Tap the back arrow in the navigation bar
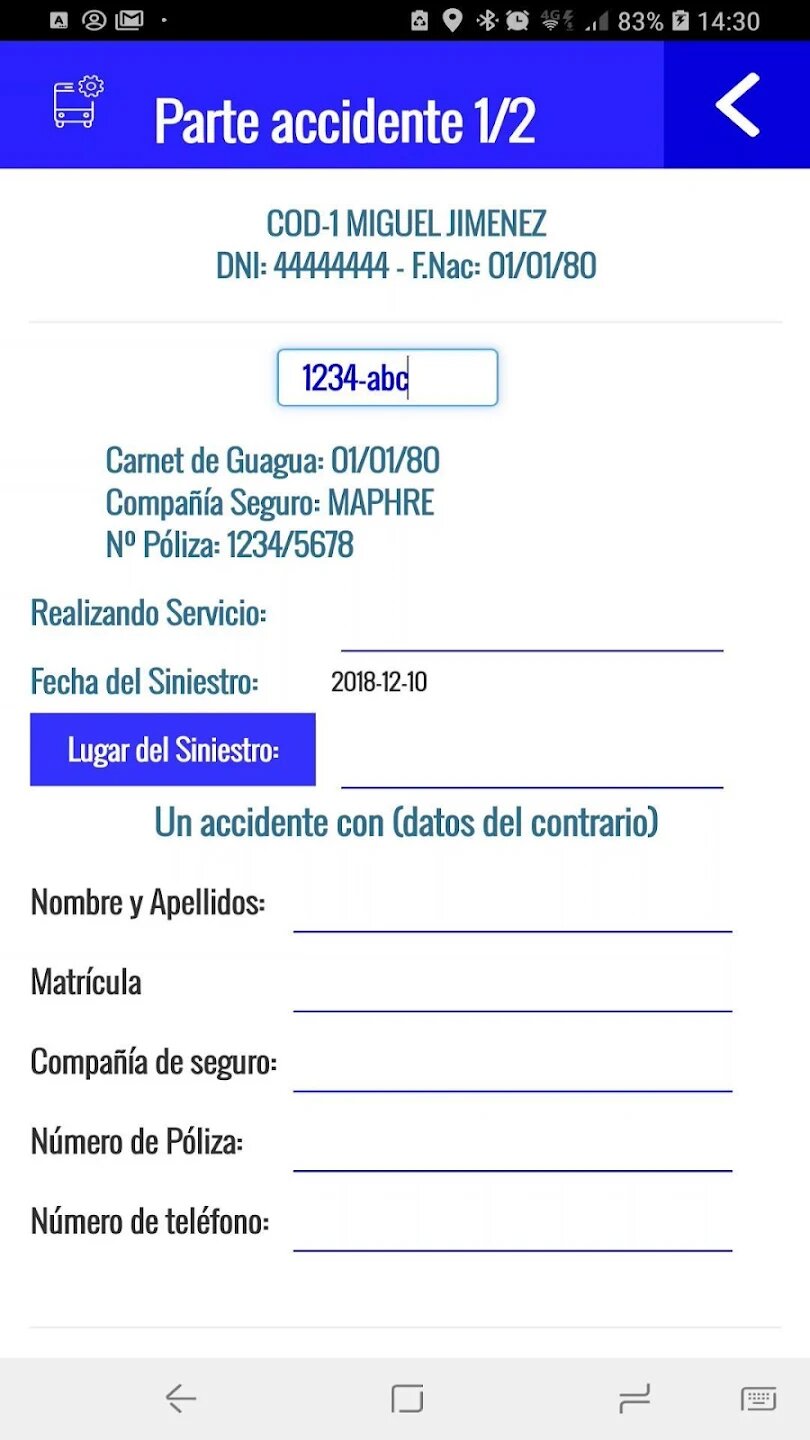This screenshot has width=810, height=1440. click(178, 1398)
